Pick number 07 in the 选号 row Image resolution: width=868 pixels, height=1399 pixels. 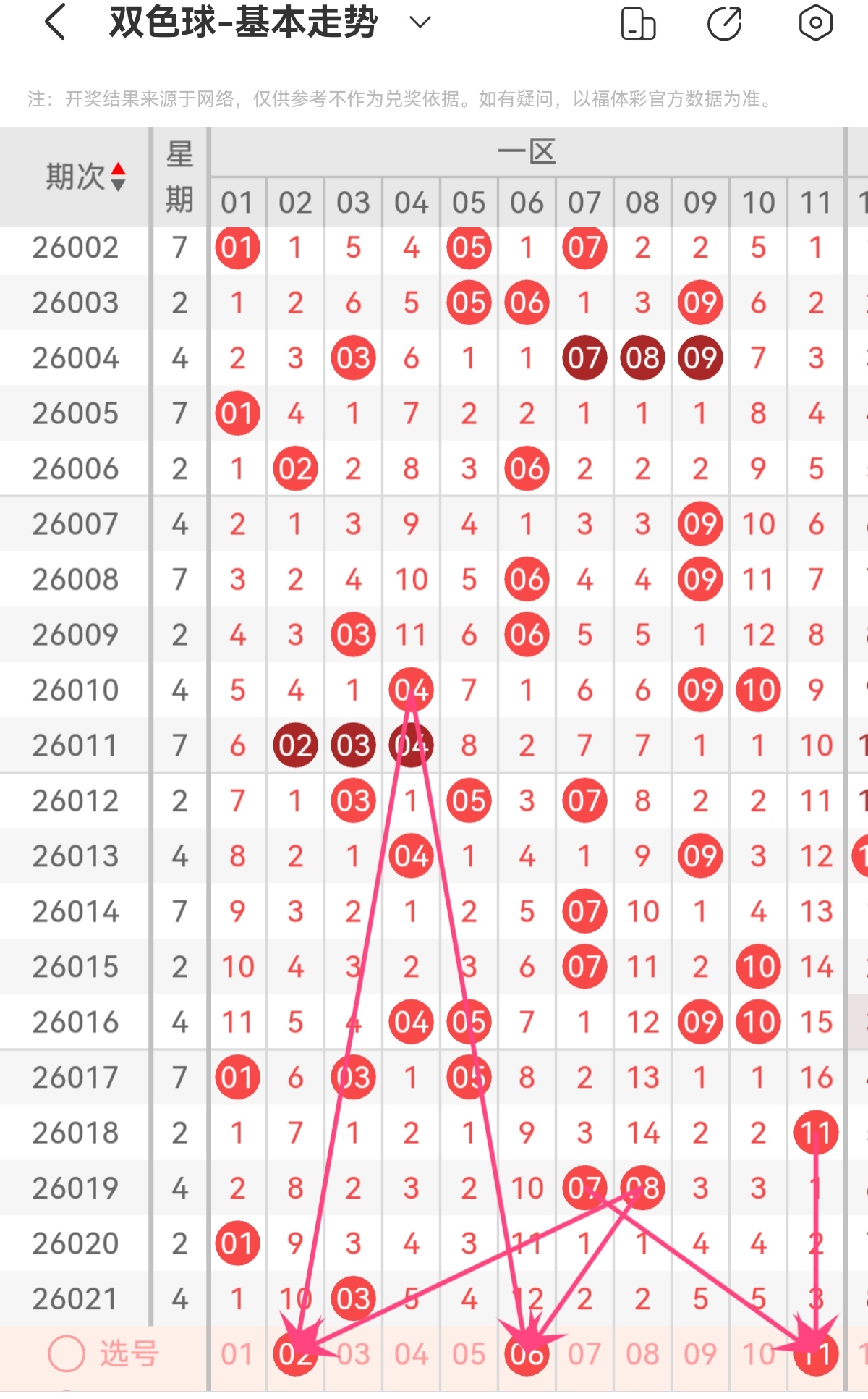[x=584, y=1354]
